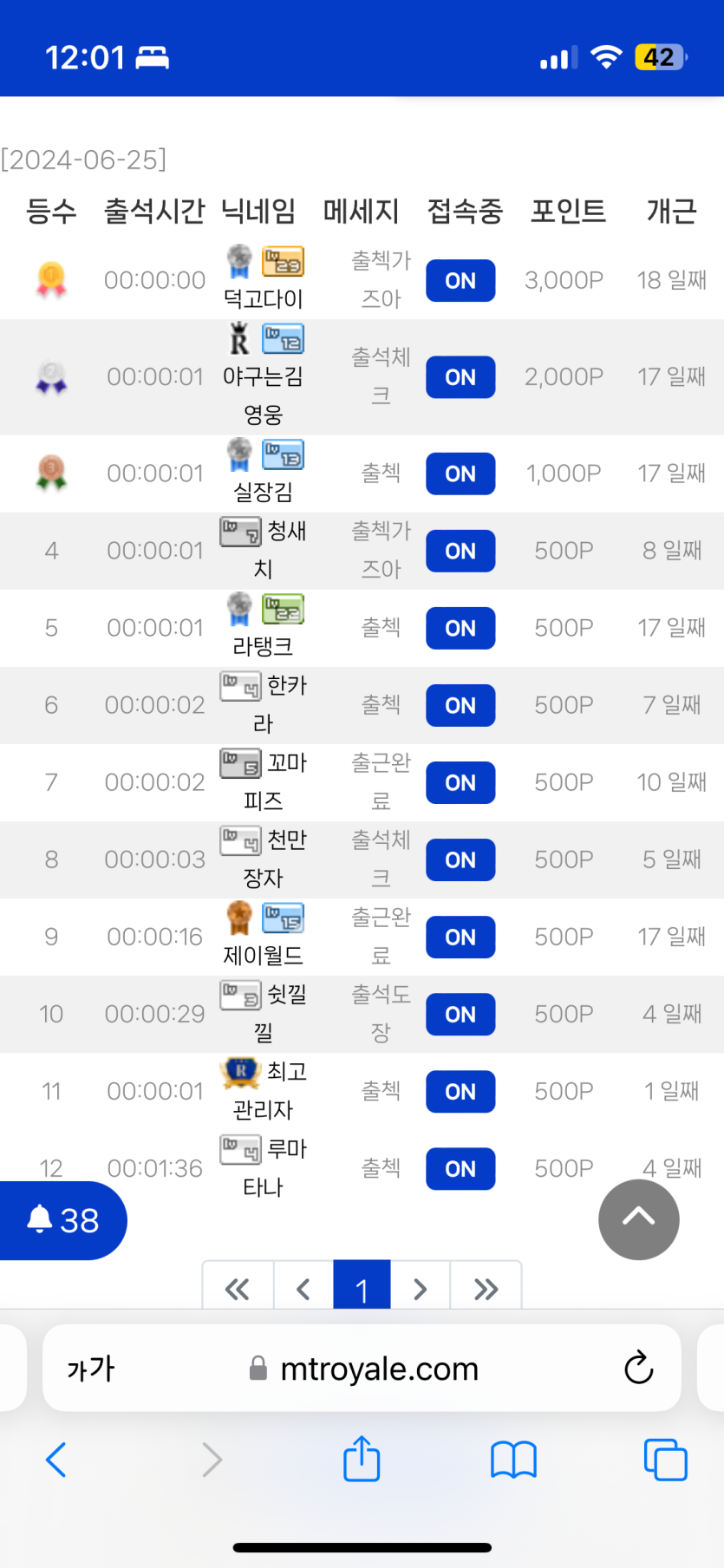Open the mtroyale.com address bar
Viewport: 724px width, 1568px height.
click(x=379, y=1369)
